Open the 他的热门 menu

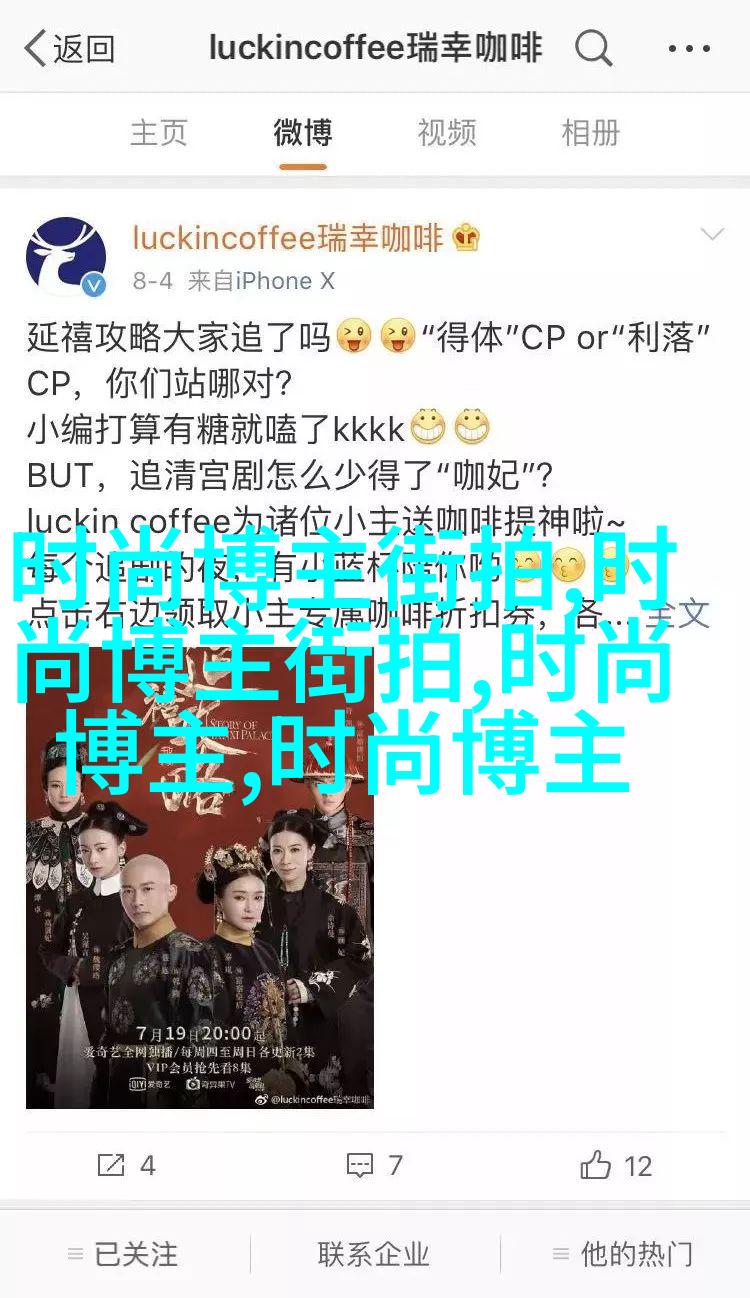[624, 1253]
